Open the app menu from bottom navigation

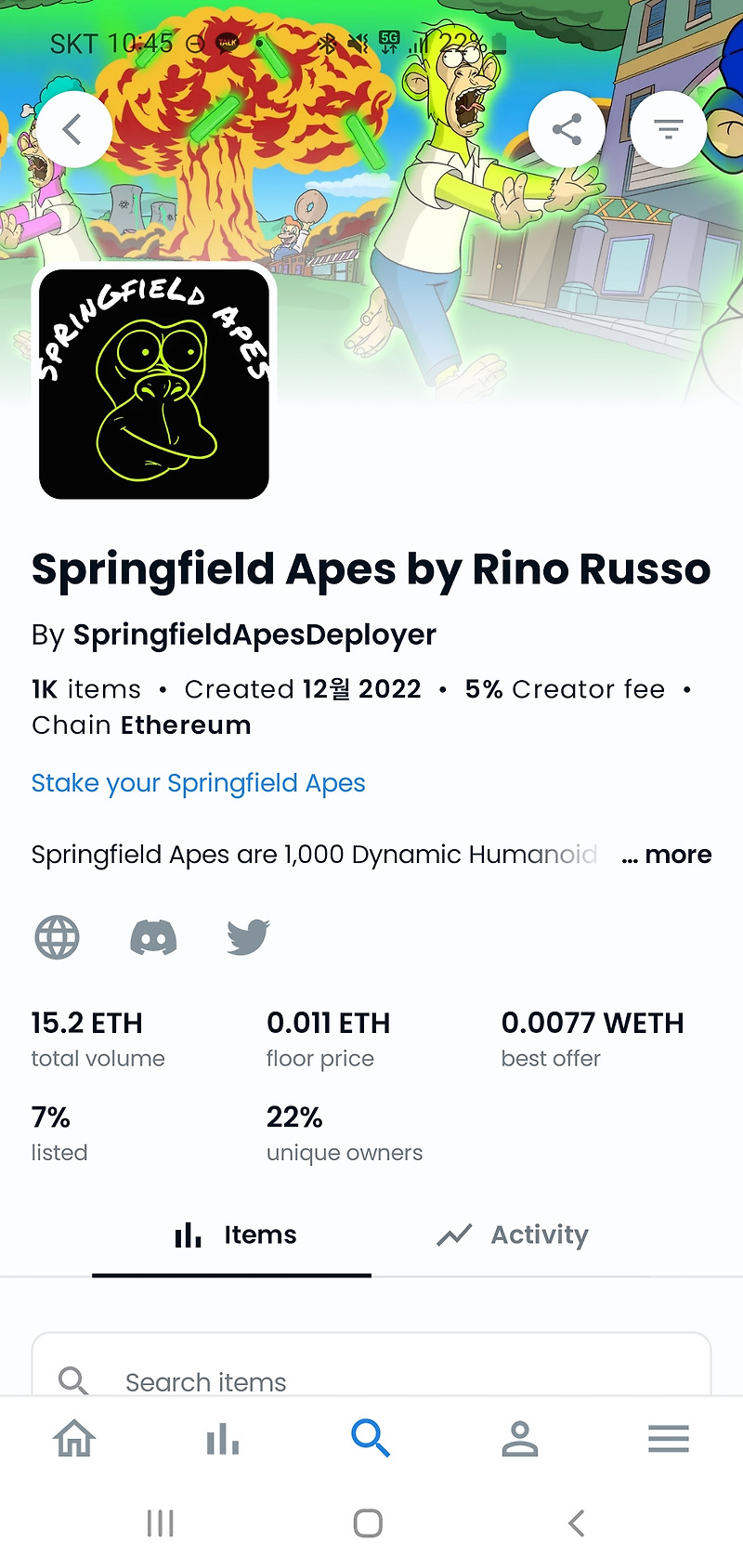[668, 1438]
